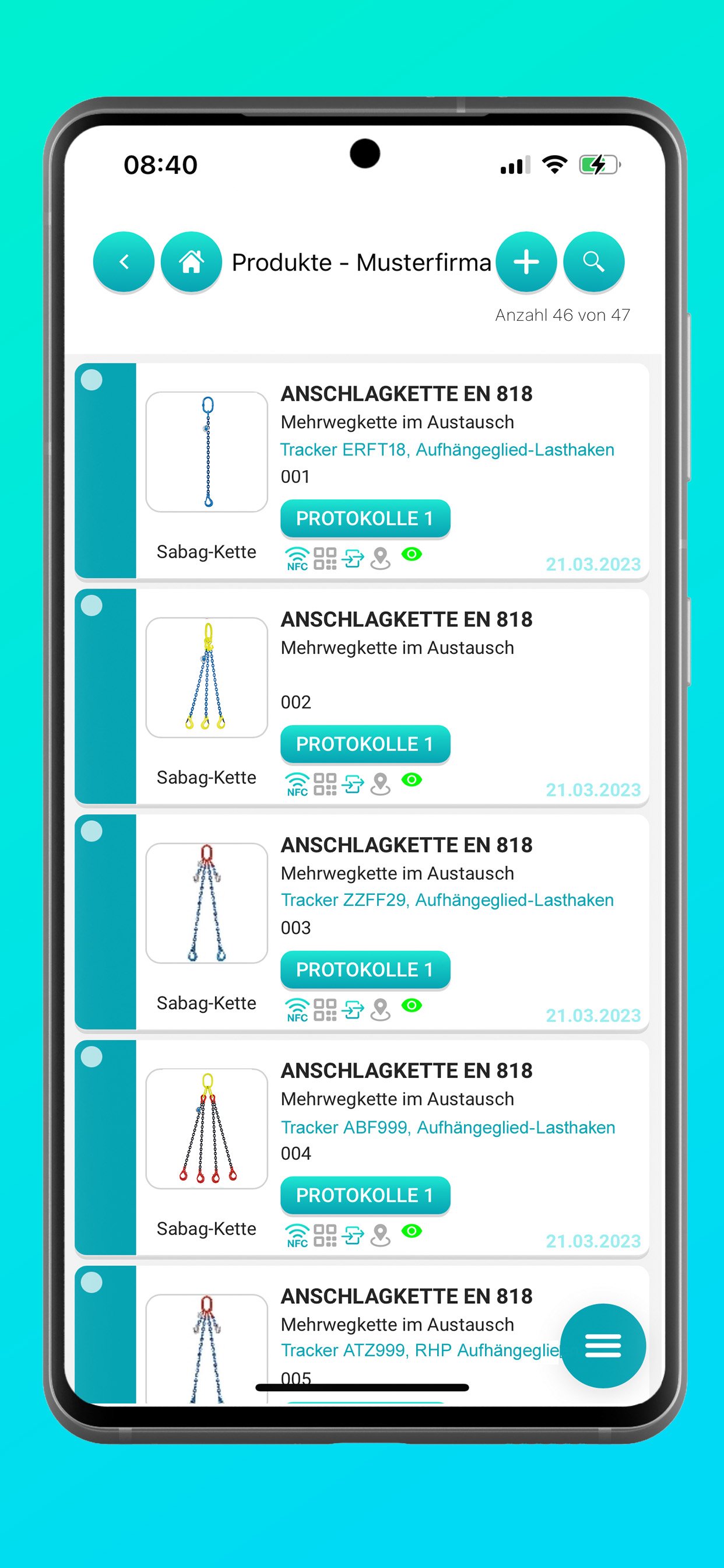Open the floating hamburger menu button
The image size is (724, 1568).
(603, 1346)
